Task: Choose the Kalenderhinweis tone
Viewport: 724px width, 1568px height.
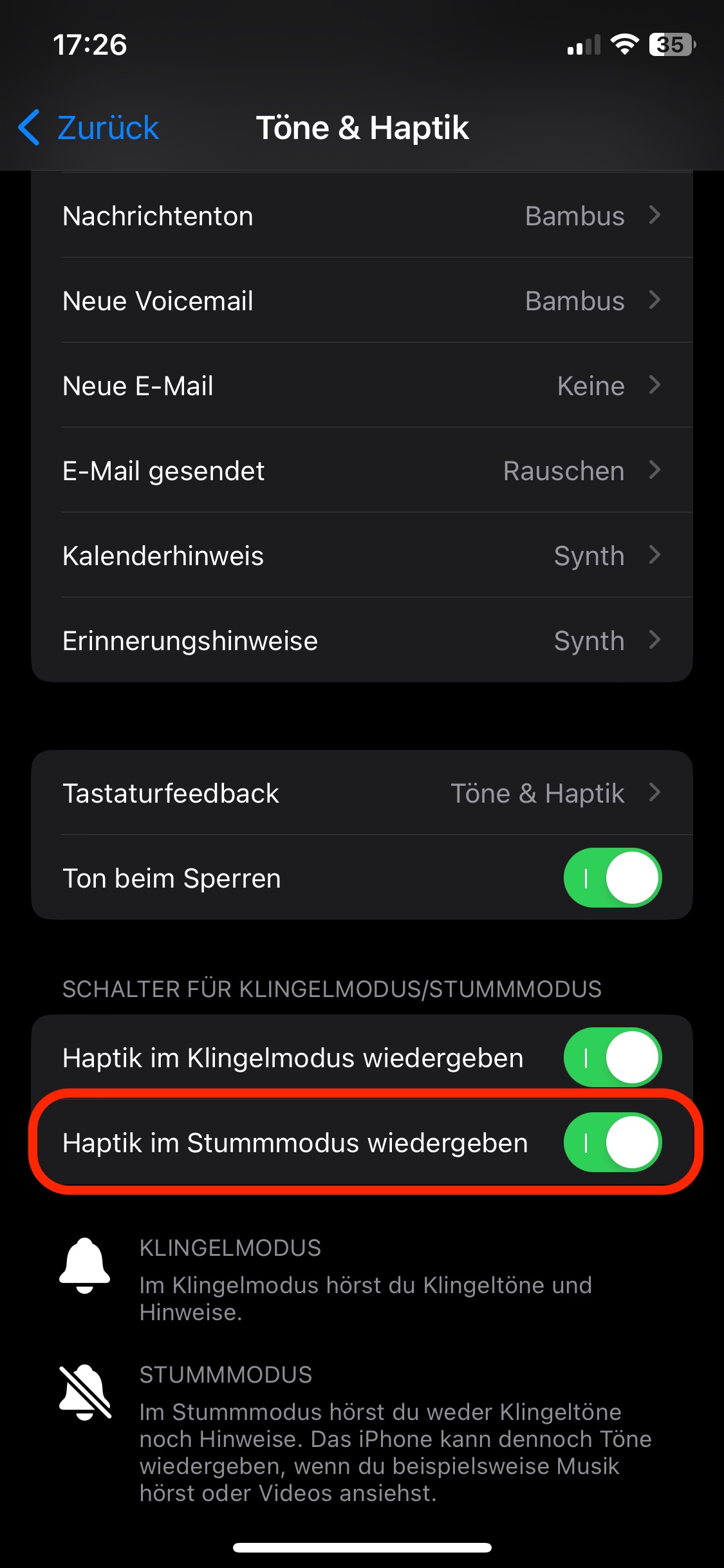Action: click(x=362, y=555)
